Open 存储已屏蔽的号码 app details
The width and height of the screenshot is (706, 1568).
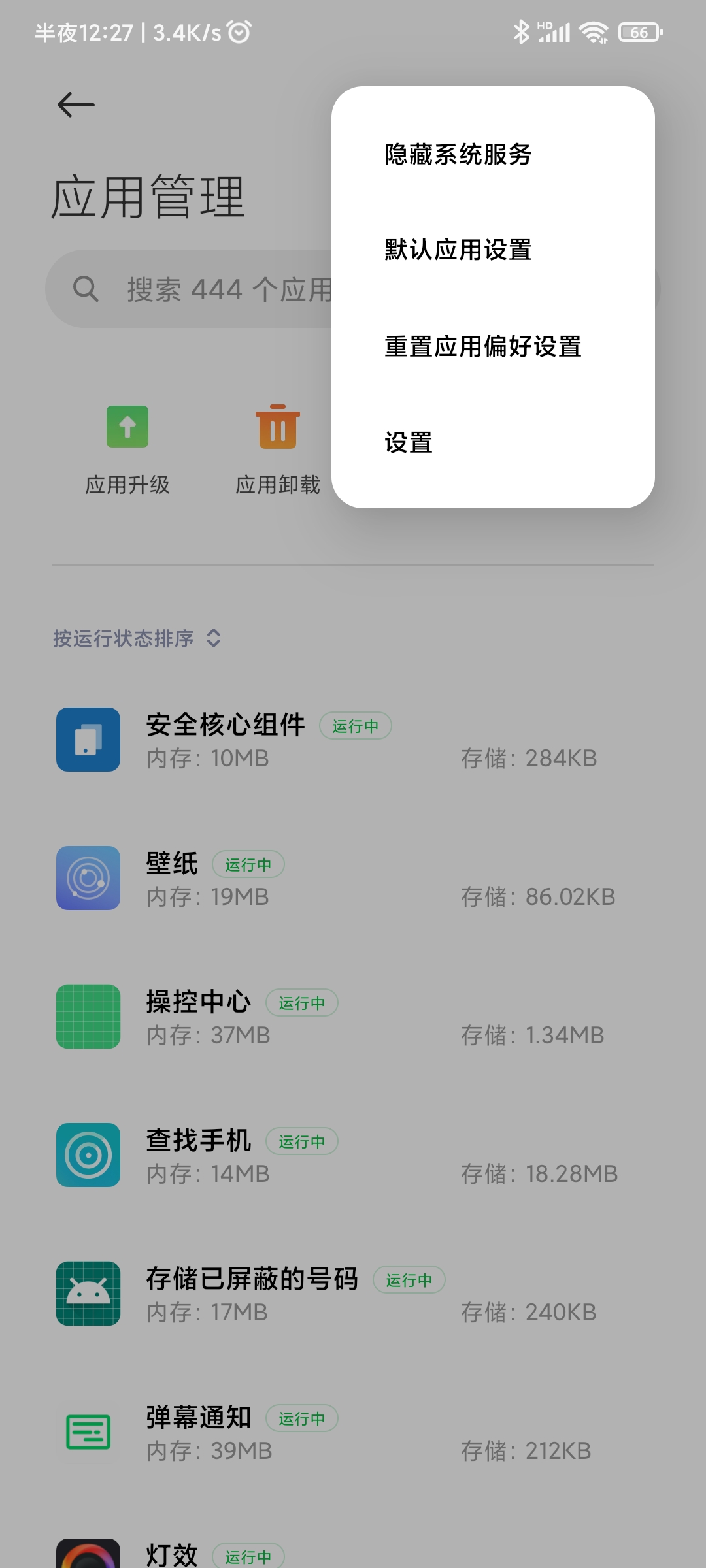pyautogui.click(x=353, y=1294)
